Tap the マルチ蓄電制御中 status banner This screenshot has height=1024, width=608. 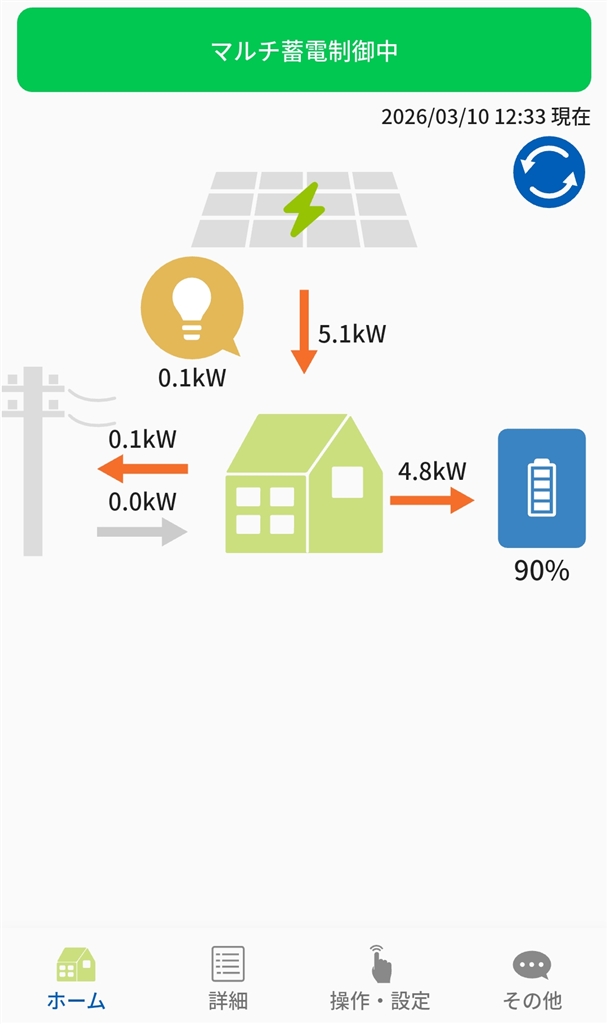point(304,50)
